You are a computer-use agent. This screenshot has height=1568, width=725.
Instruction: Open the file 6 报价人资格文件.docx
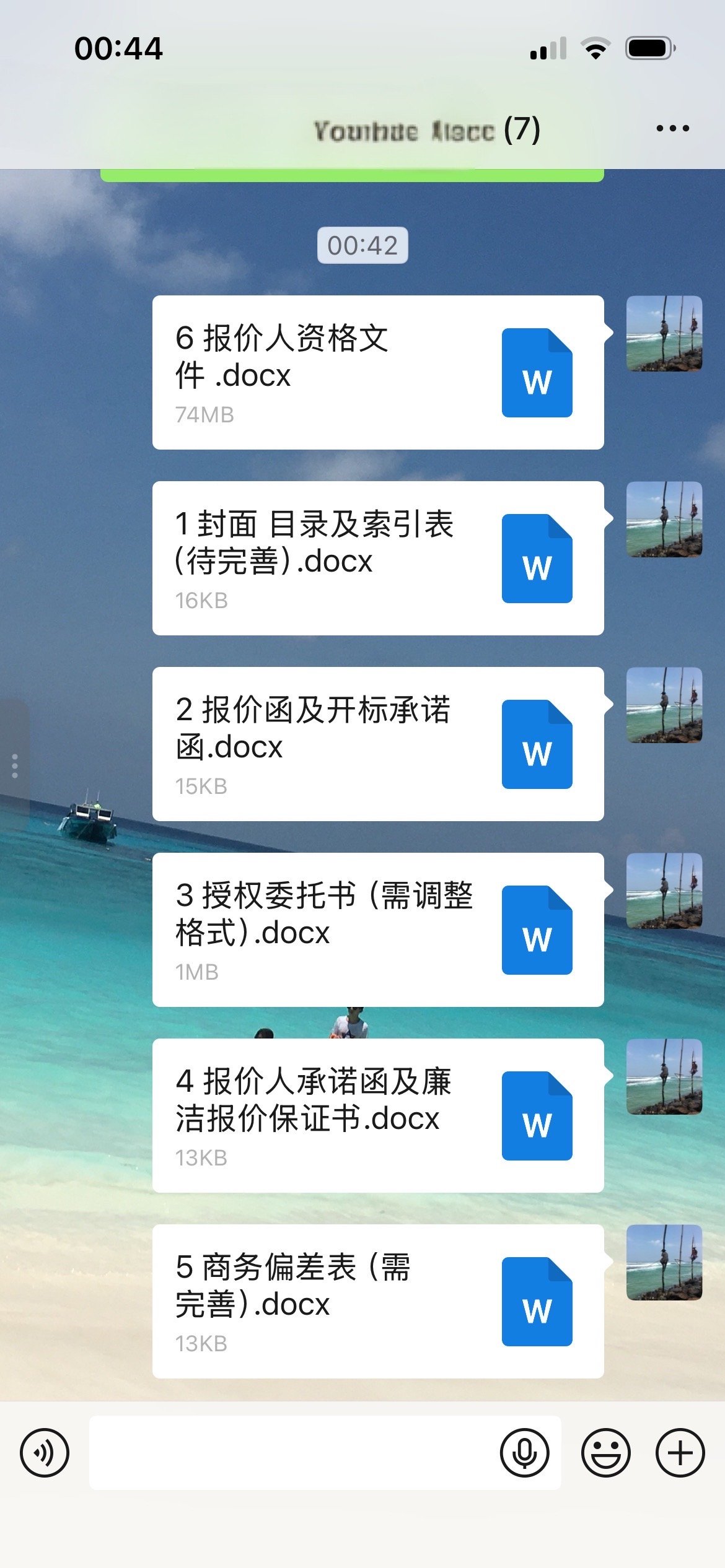[x=377, y=372]
